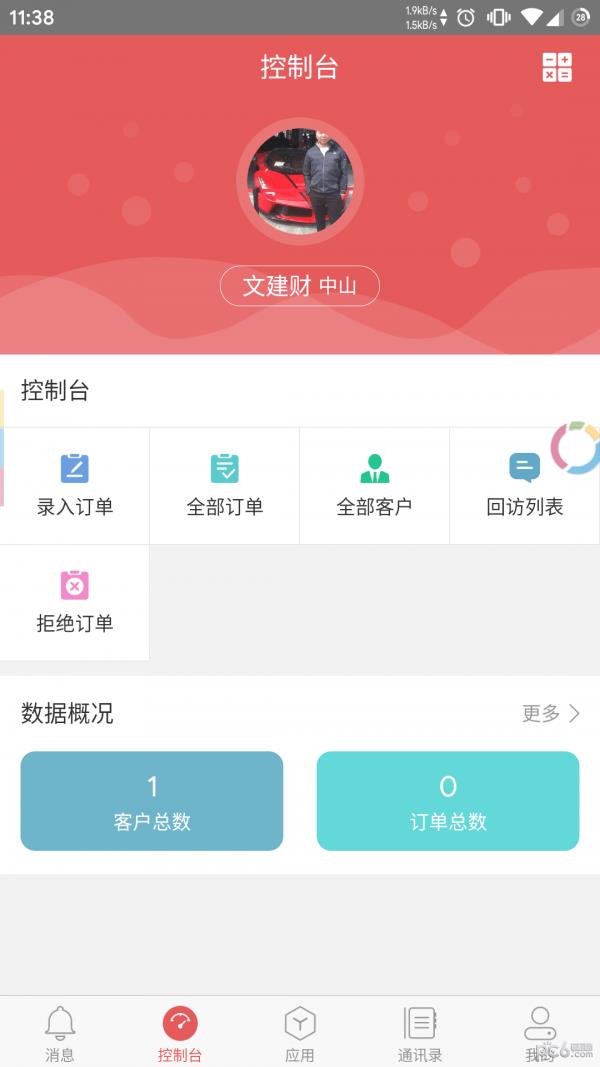This screenshot has width=600, height=1067.
Task: Switch to the 应用 tab
Action: [300, 1033]
